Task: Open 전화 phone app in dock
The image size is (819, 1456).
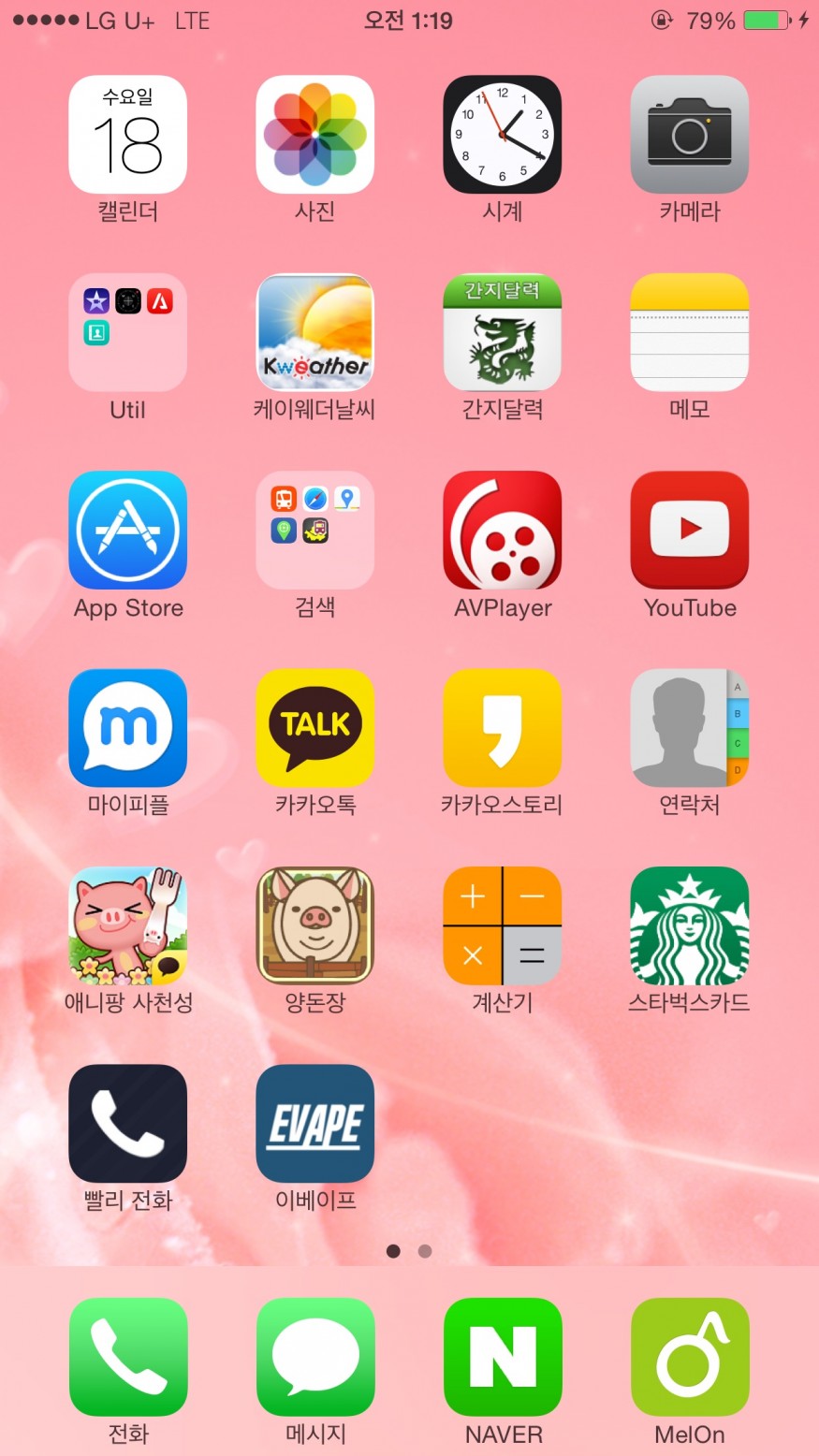Action: pos(127,1356)
